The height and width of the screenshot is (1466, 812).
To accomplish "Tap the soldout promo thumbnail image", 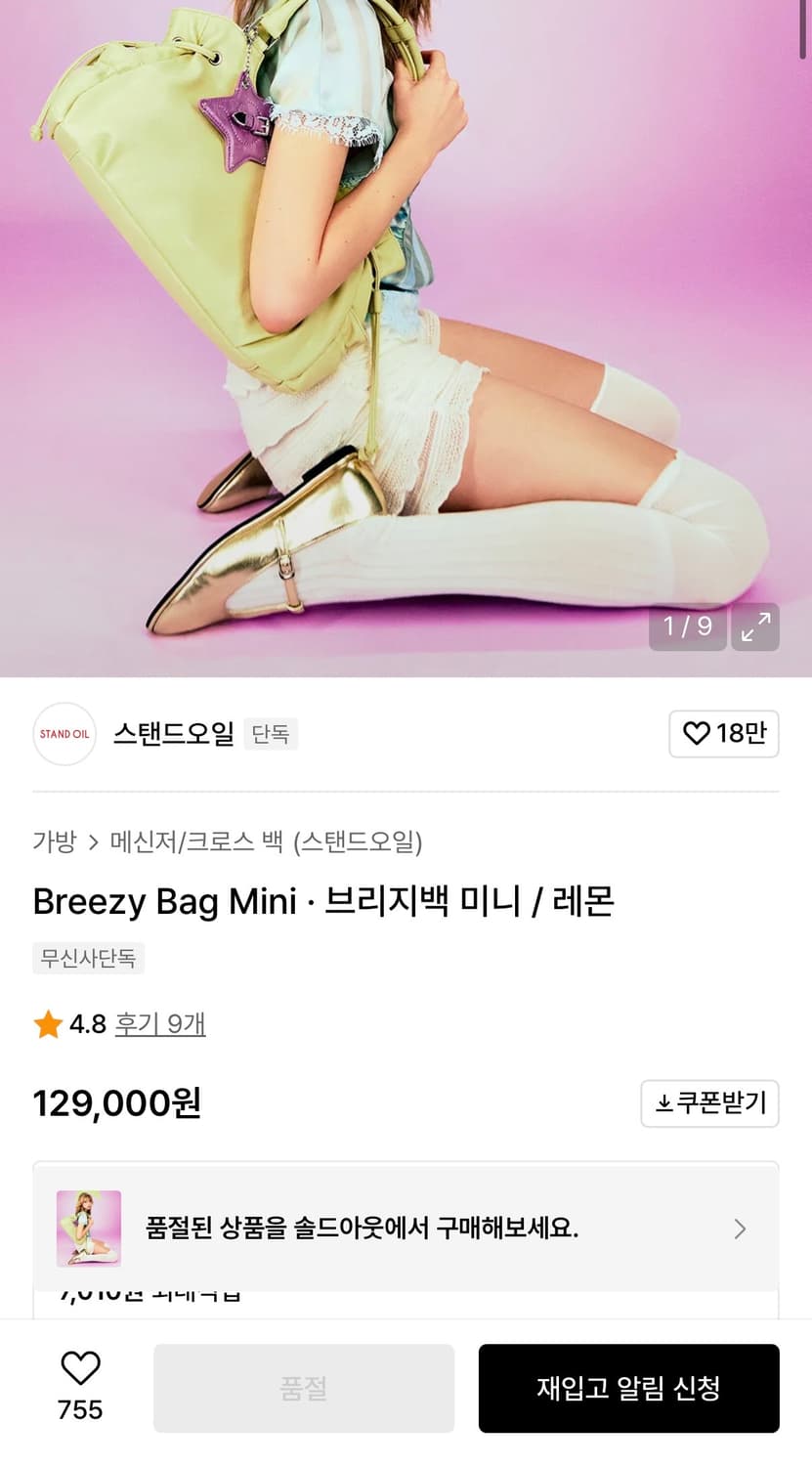I will (90, 1229).
